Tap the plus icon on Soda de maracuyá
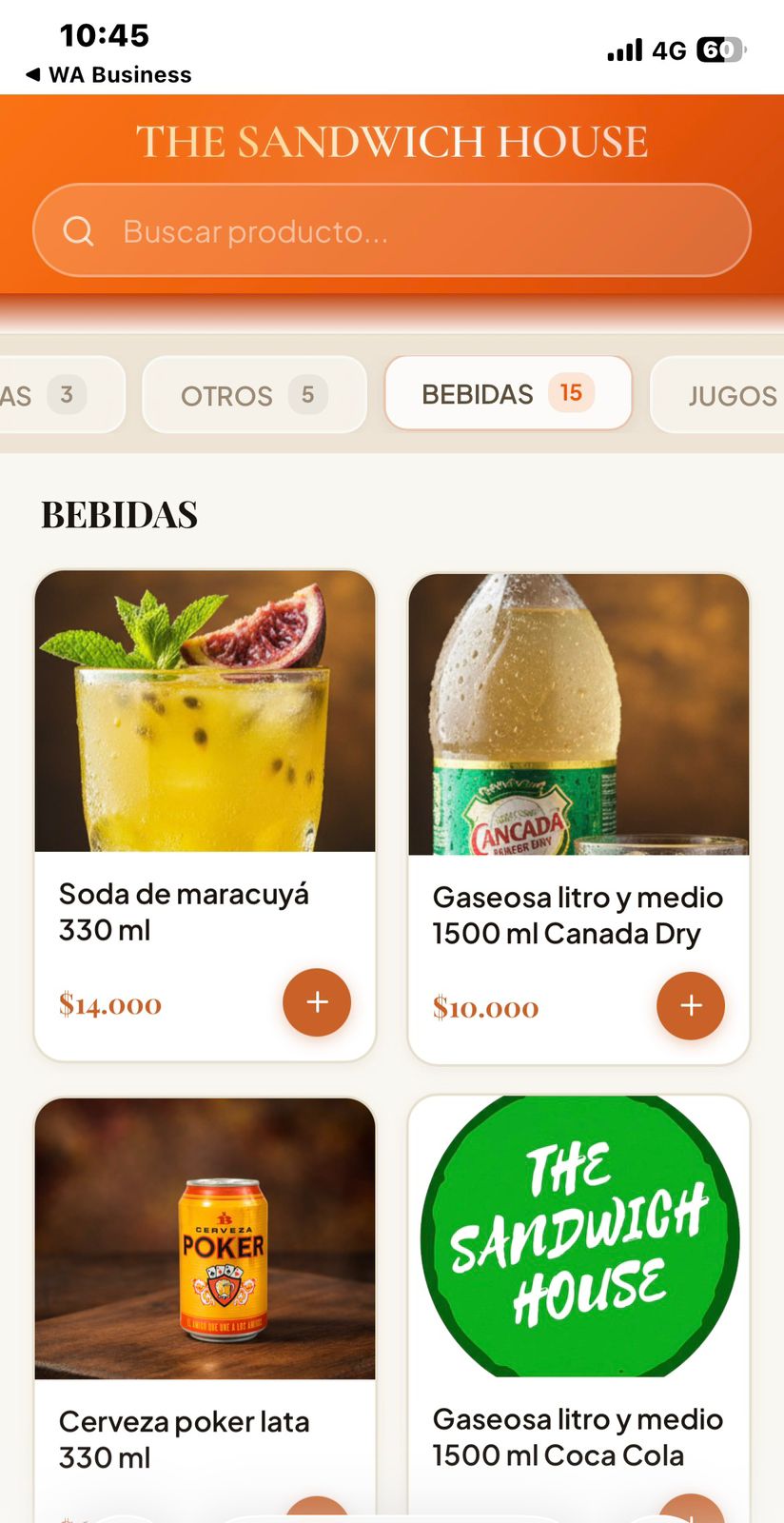784x1523 pixels. (x=316, y=1002)
